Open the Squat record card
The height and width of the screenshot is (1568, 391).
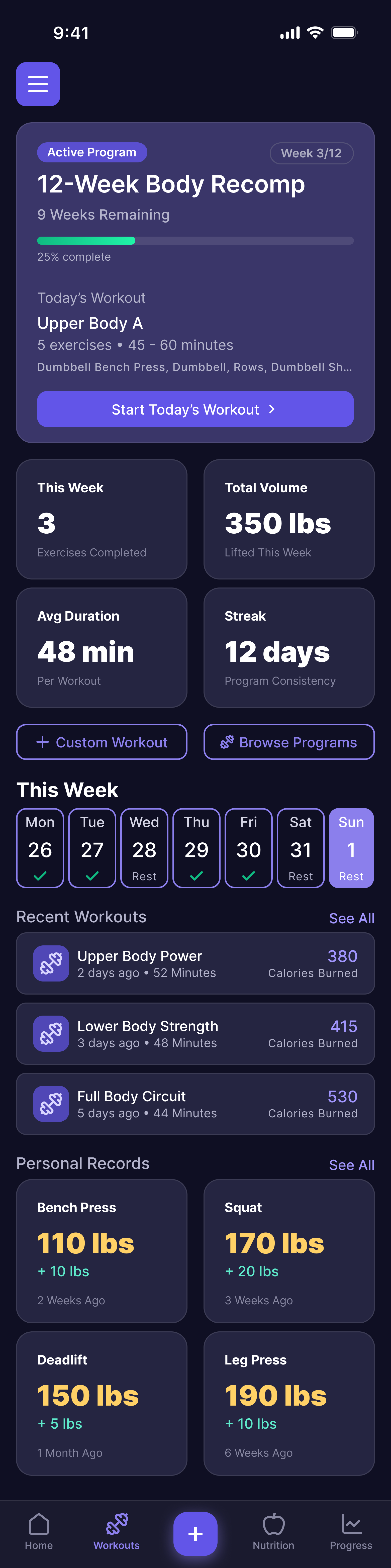[289, 1251]
